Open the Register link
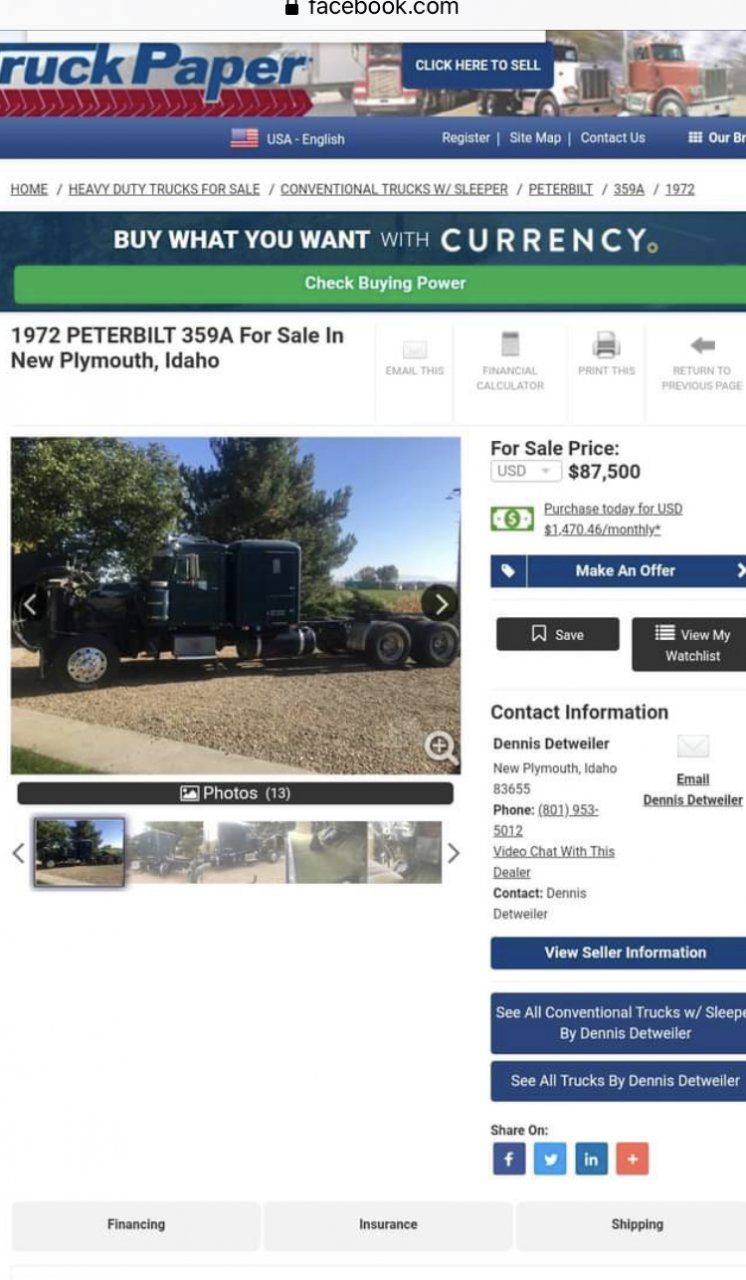The image size is (746, 1280). [x=466, y=138]
